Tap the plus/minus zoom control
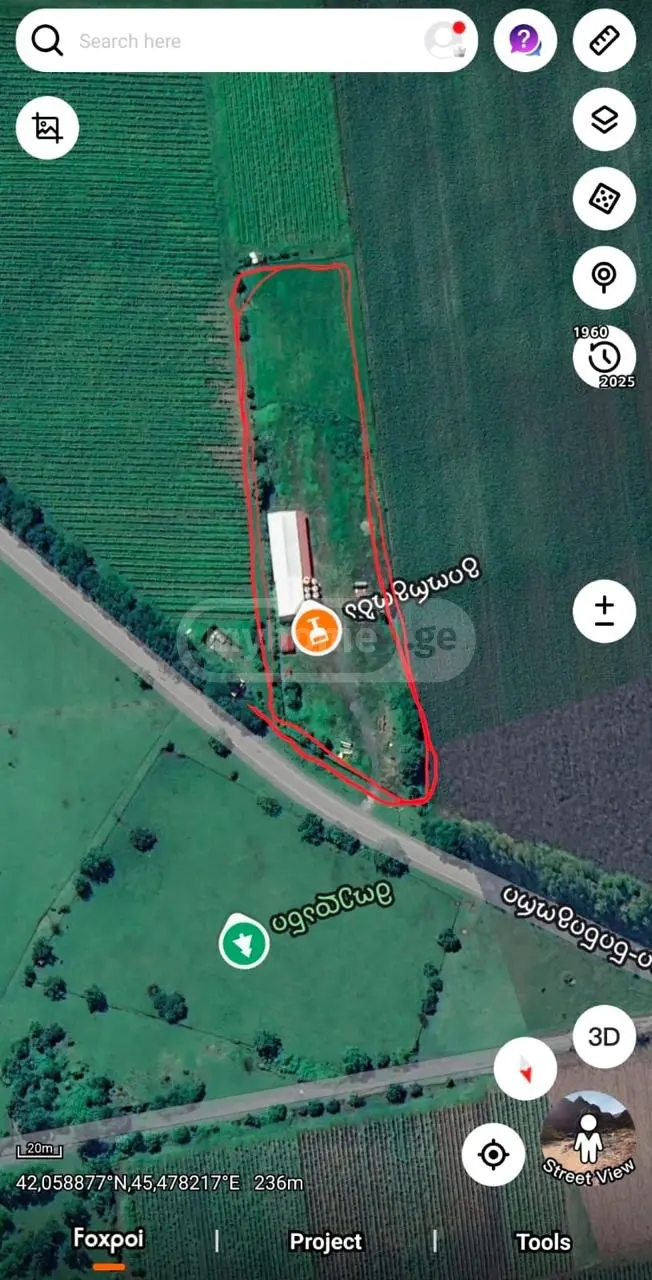 coord(604,611)
